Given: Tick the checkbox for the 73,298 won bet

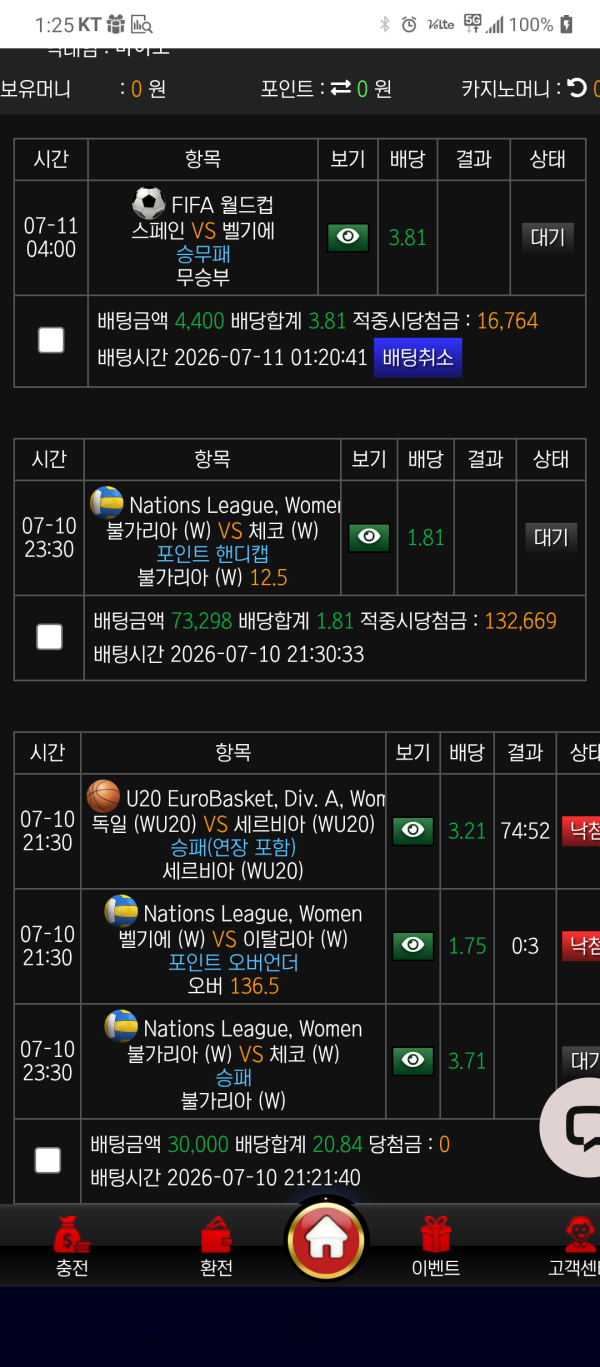Looking at the screenshot, I should tap(49, 637).
